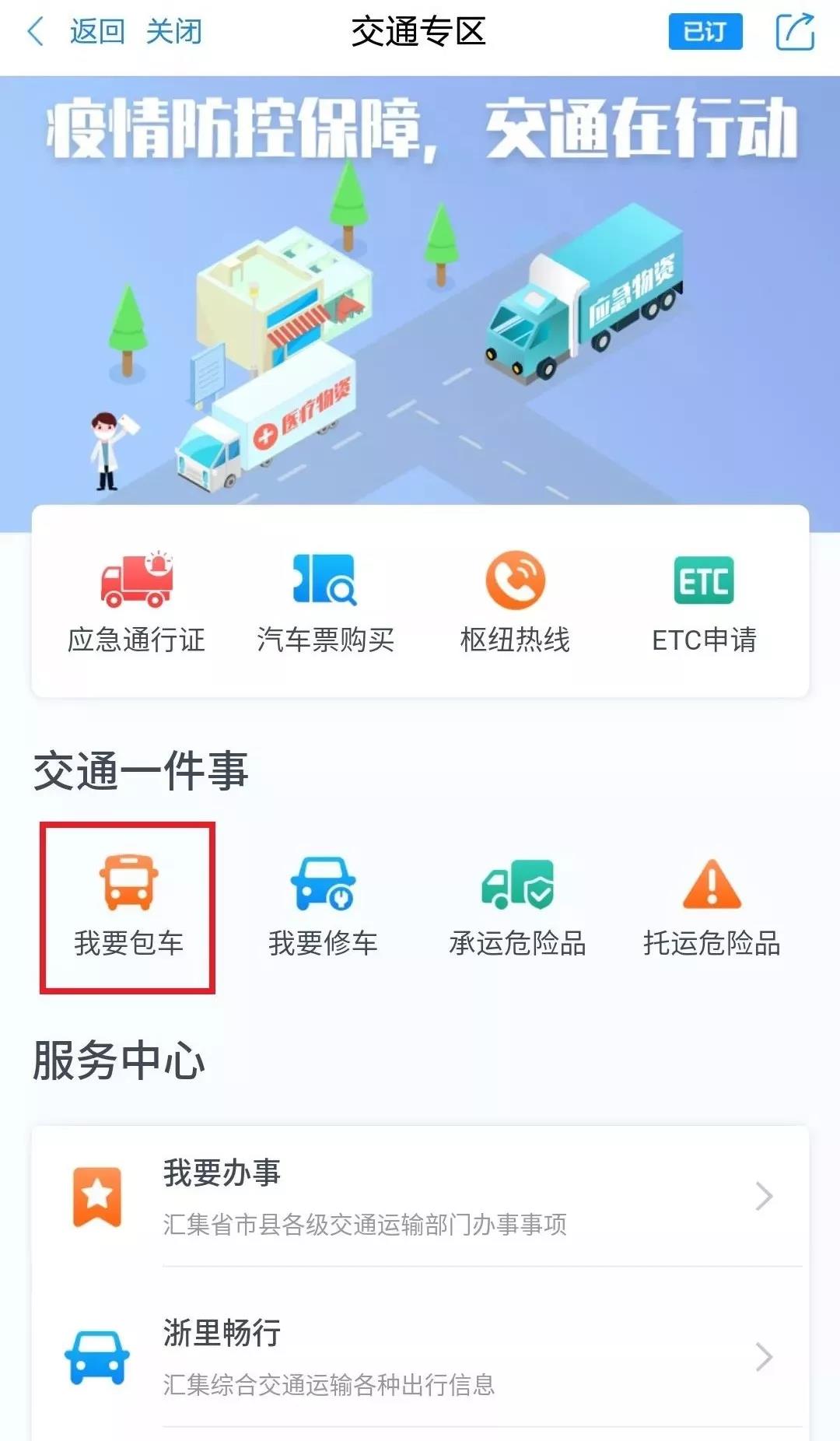The height and width of the screenshot is (1441, 840).
Task: Tap the 已订 subscribed button
Action: pyautogui.click(x=705, y=32)
